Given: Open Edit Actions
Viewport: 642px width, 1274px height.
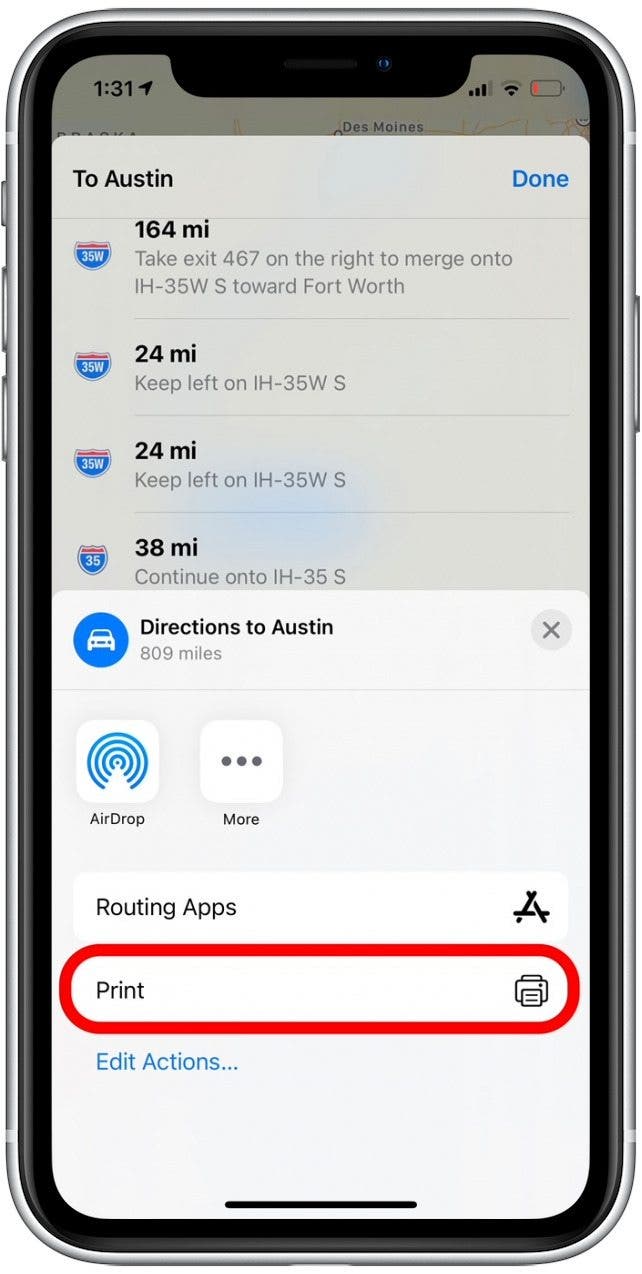Looking at the screenshot, I should click(x=167, y=1062).
